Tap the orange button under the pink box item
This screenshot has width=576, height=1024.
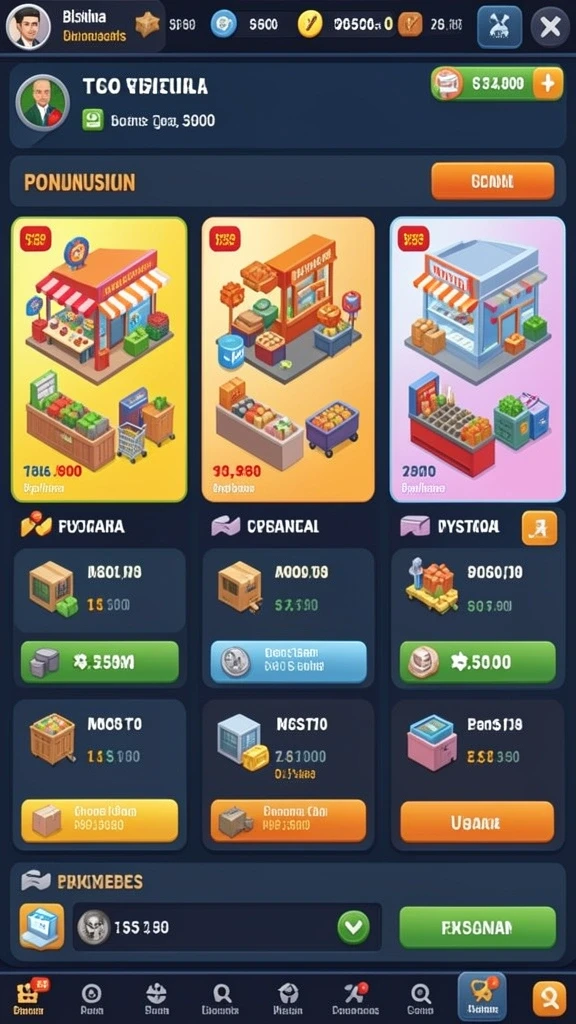(477, 822)
